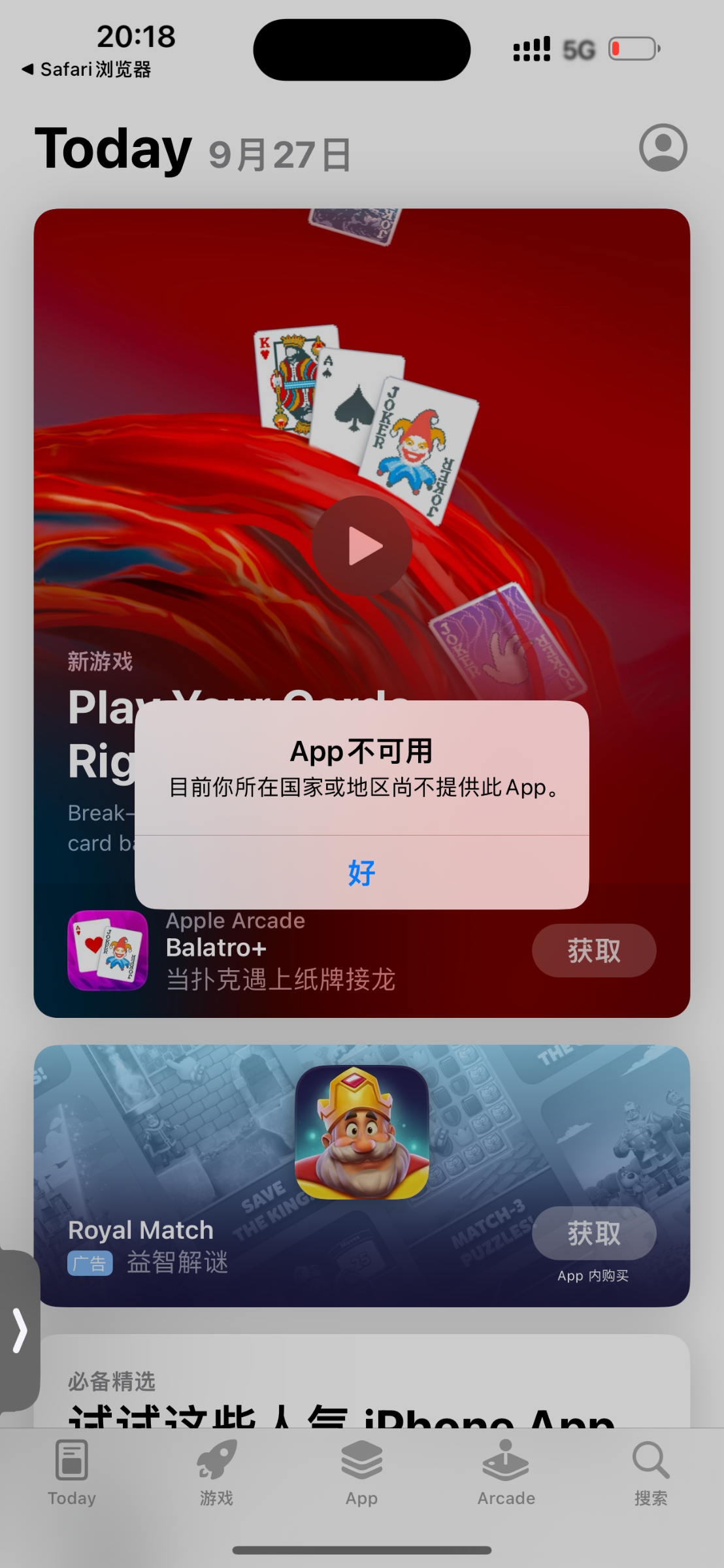
Task: Switch to the Today tab
Action: (72, 1471)
